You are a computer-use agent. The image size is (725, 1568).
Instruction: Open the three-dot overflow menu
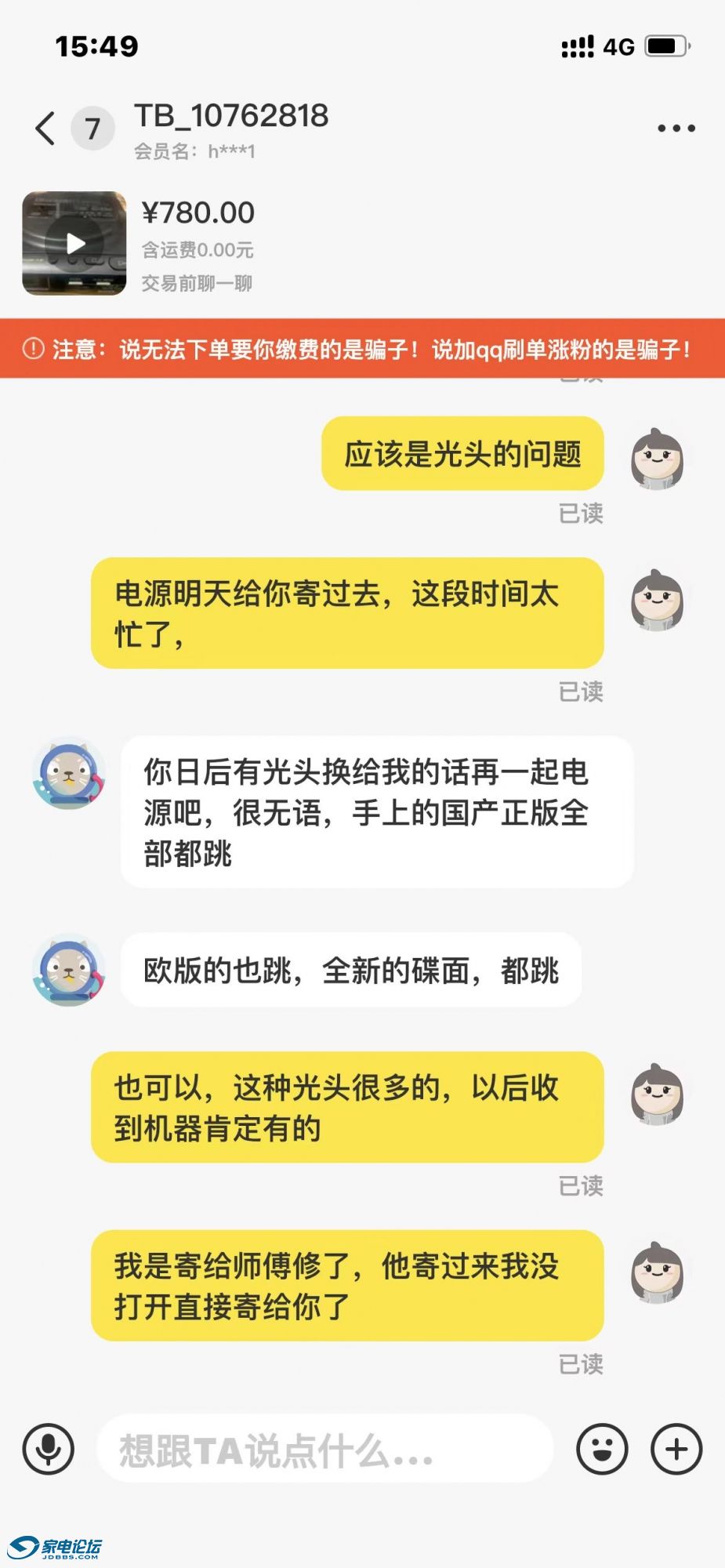click(x=676, y=128)
